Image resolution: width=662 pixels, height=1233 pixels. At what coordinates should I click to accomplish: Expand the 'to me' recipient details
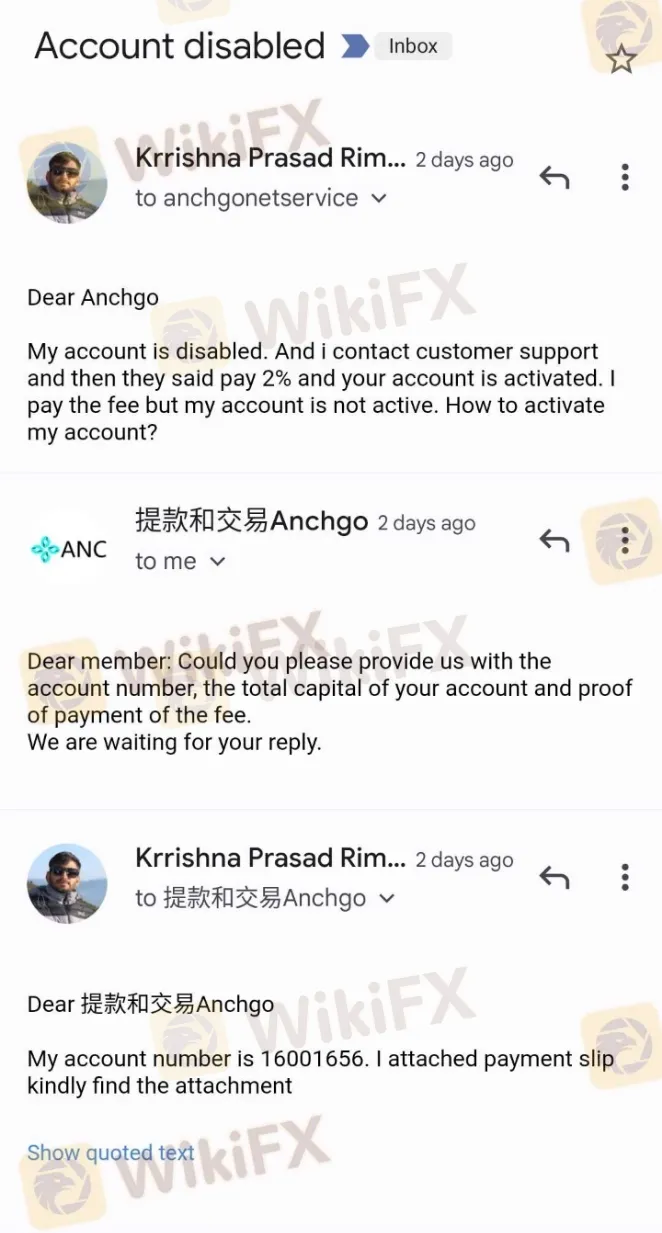click(x=218, y=562)
